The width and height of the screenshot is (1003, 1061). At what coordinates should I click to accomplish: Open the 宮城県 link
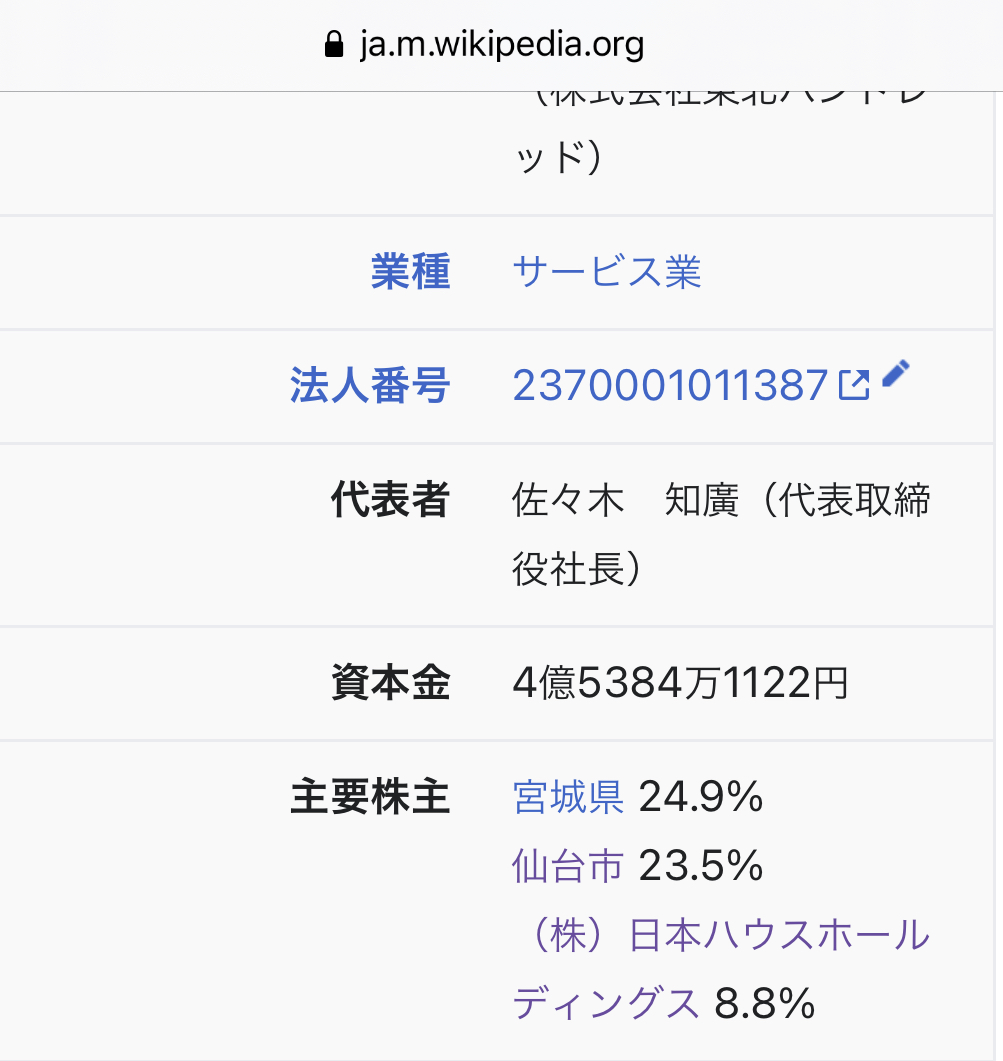568,797
